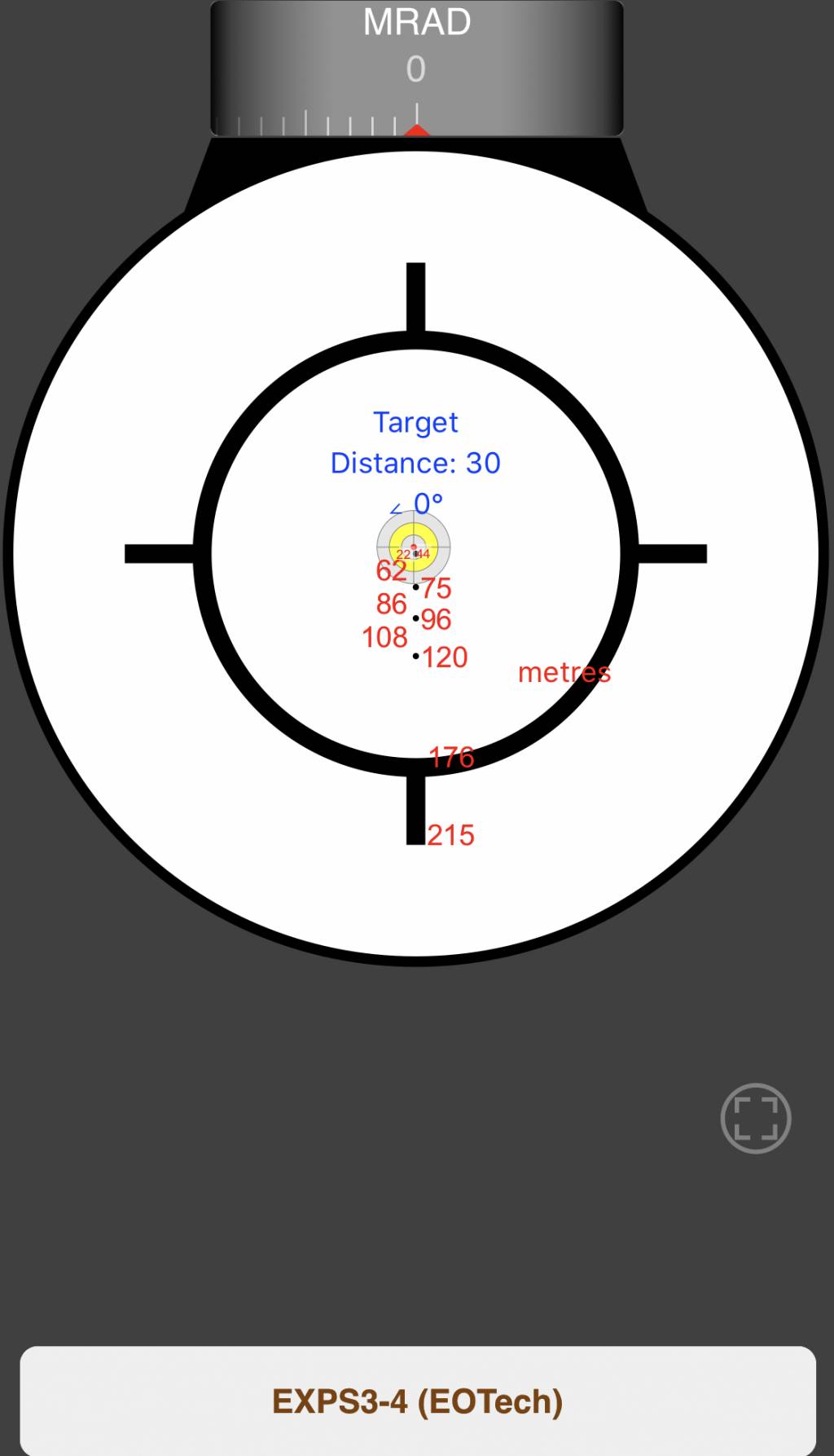
Task: Tap the fullscreen expand icon
Action: (x=755, y=1118)
